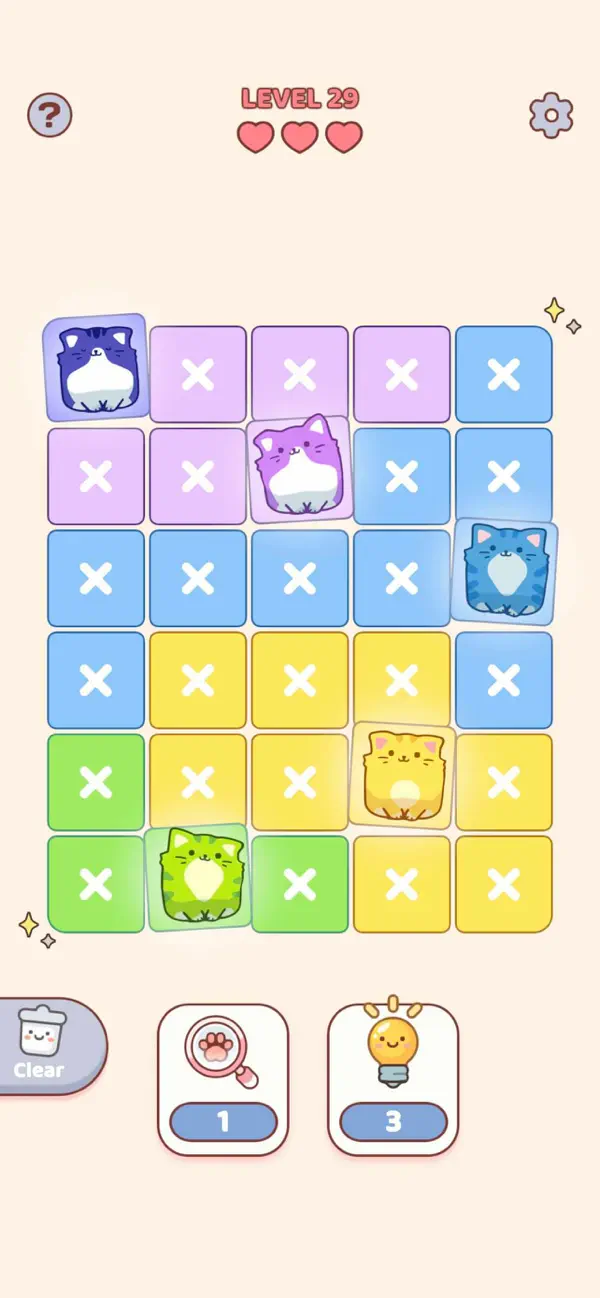Select the purple cat tile
The width and height of the screenshot is (600, 1298).
point(300,469)
